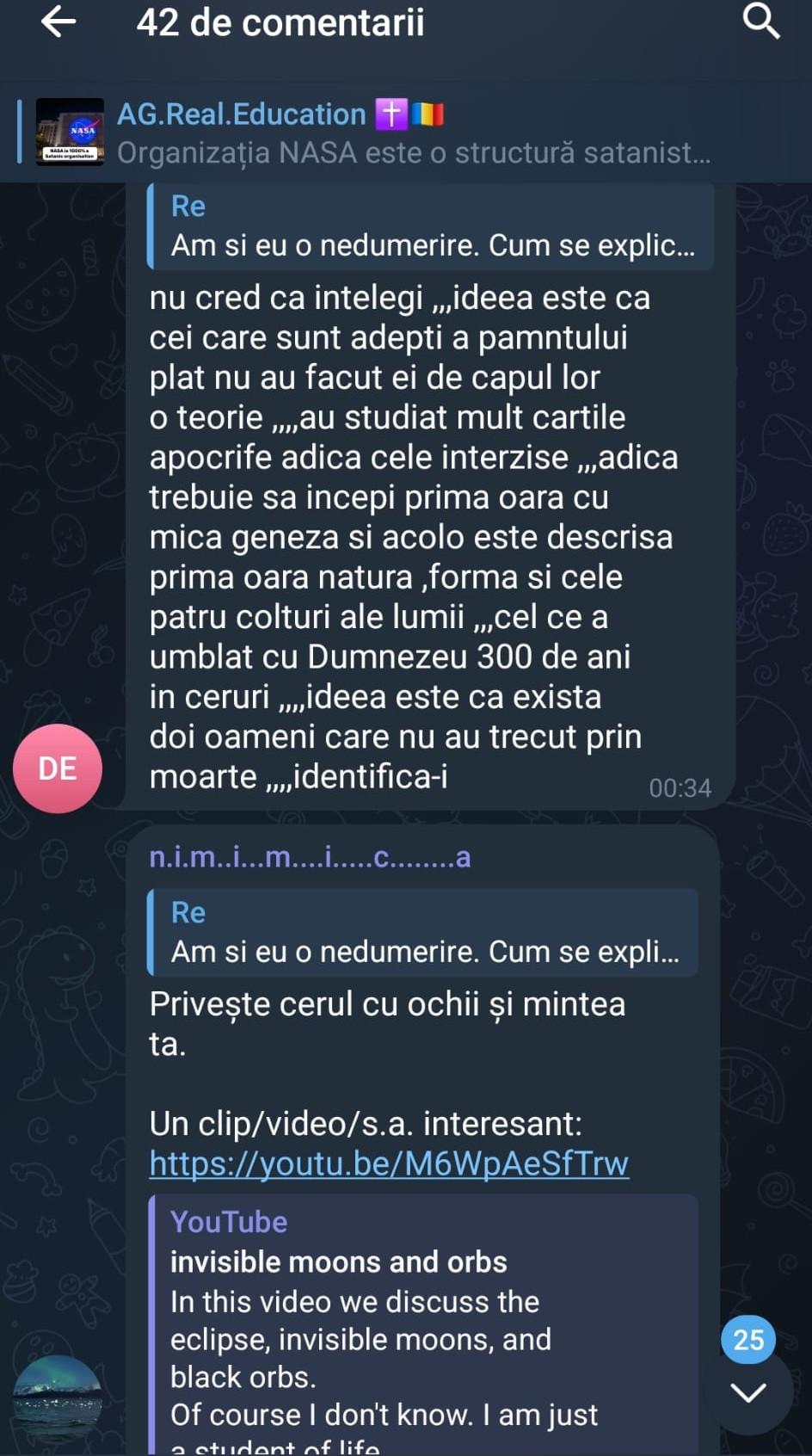Select the channel name AG.Real.Education
This screenshot has width=812, height=1456.
pos(240,113)
